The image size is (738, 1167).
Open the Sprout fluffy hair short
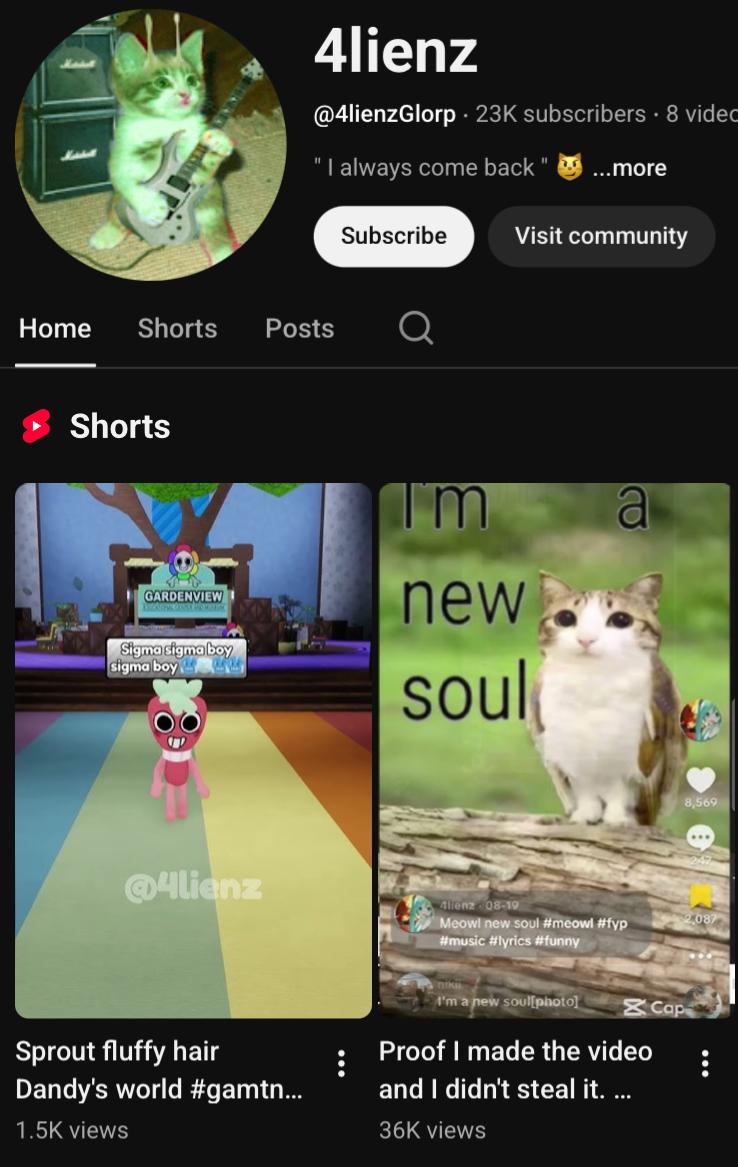(x=193, y=750)
